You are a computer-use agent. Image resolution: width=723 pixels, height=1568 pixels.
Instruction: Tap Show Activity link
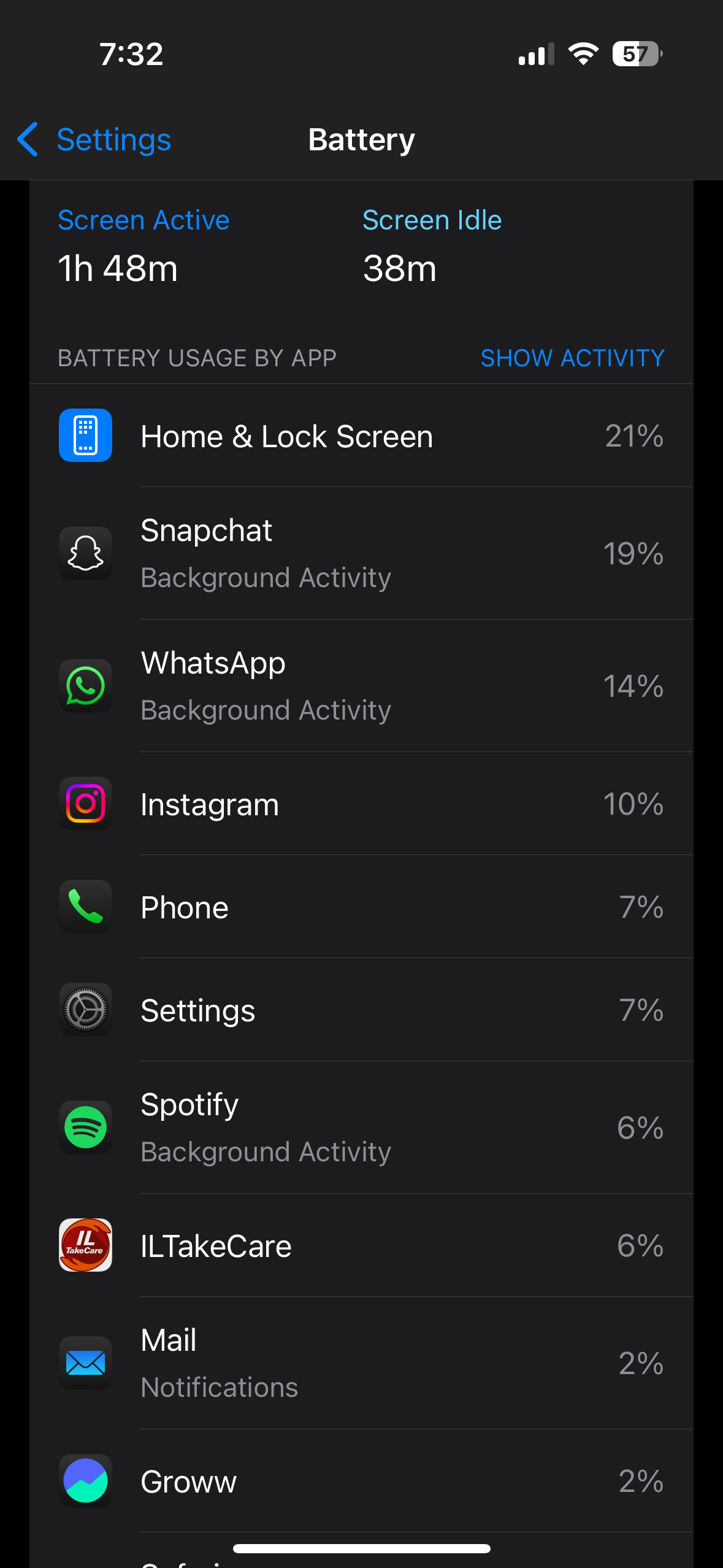572,358
